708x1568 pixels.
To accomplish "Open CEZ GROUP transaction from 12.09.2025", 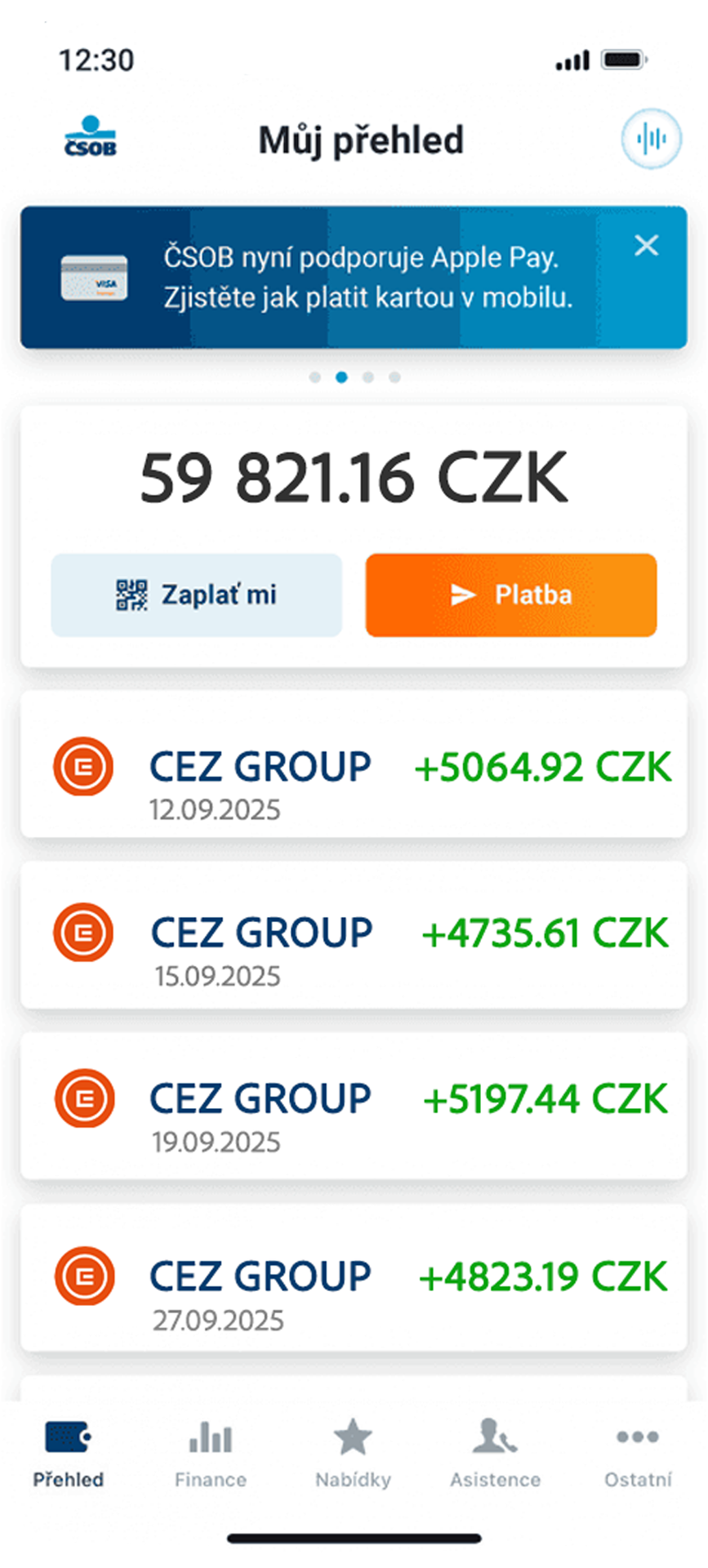I will (354, 765).
